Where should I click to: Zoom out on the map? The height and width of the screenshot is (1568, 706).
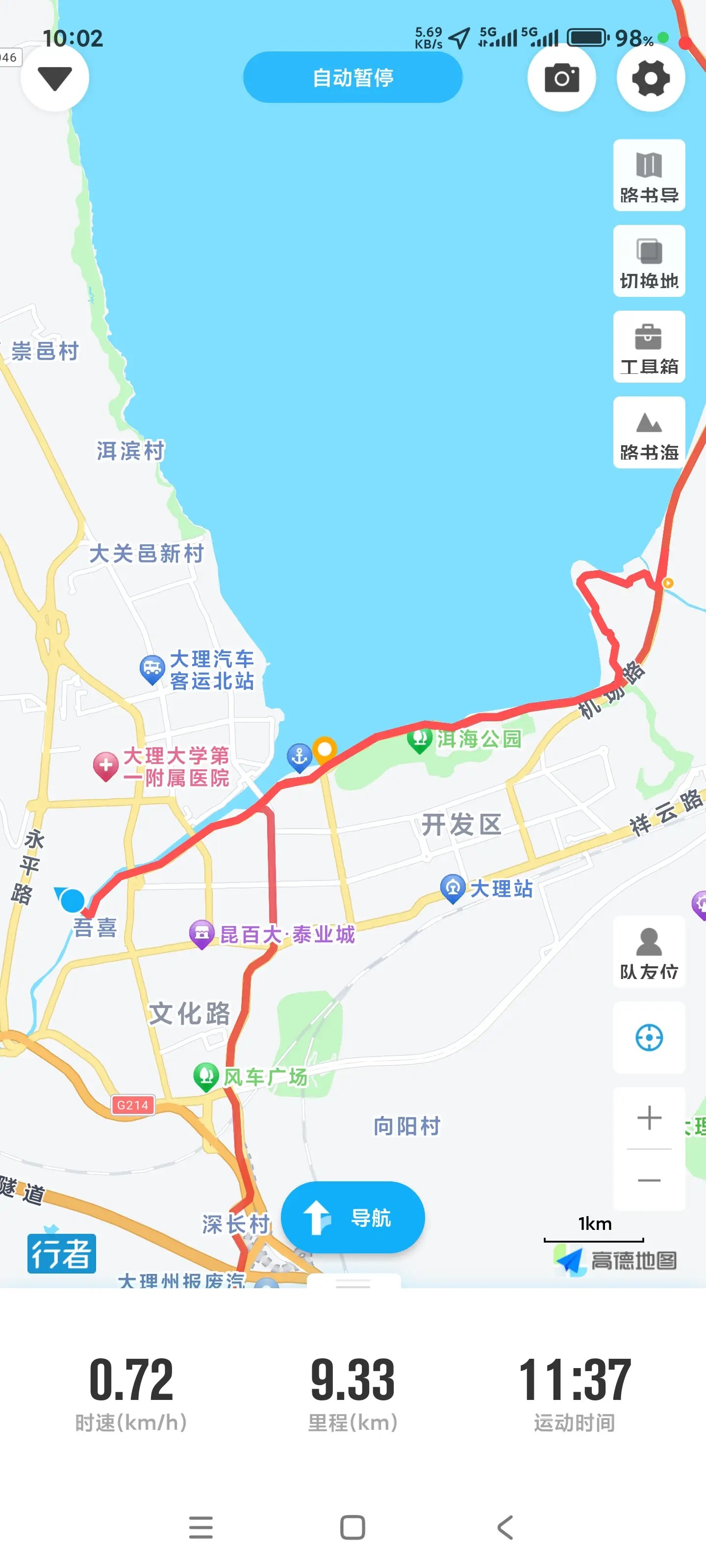649,1180
